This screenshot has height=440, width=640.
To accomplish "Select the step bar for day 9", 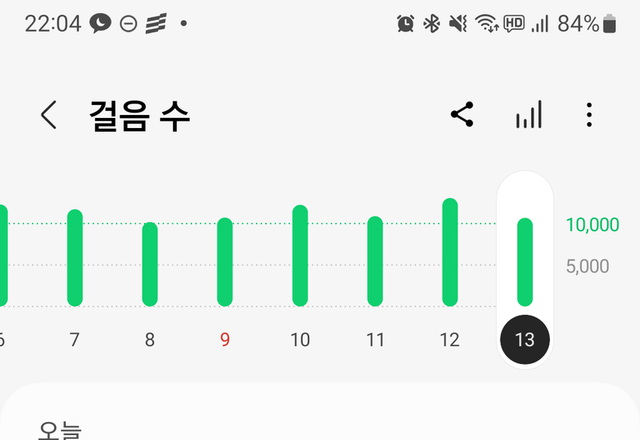I will (225, 262).
